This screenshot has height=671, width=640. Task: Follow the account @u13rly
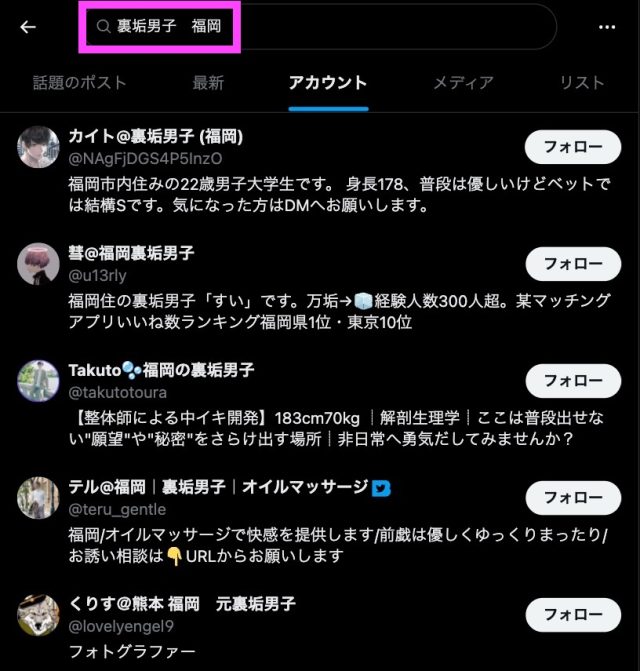point(573,264)
